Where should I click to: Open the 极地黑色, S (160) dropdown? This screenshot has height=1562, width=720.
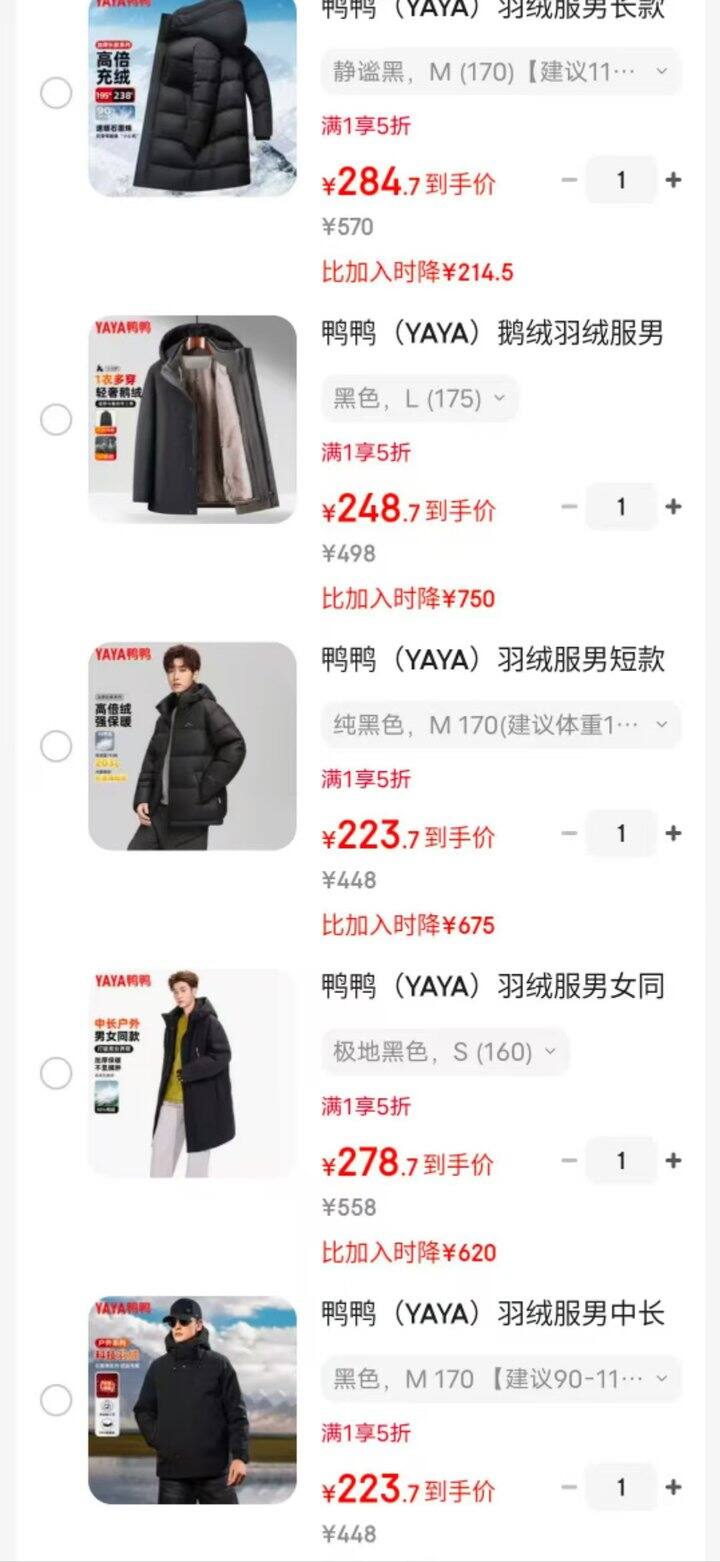[x=445, y=1052]
